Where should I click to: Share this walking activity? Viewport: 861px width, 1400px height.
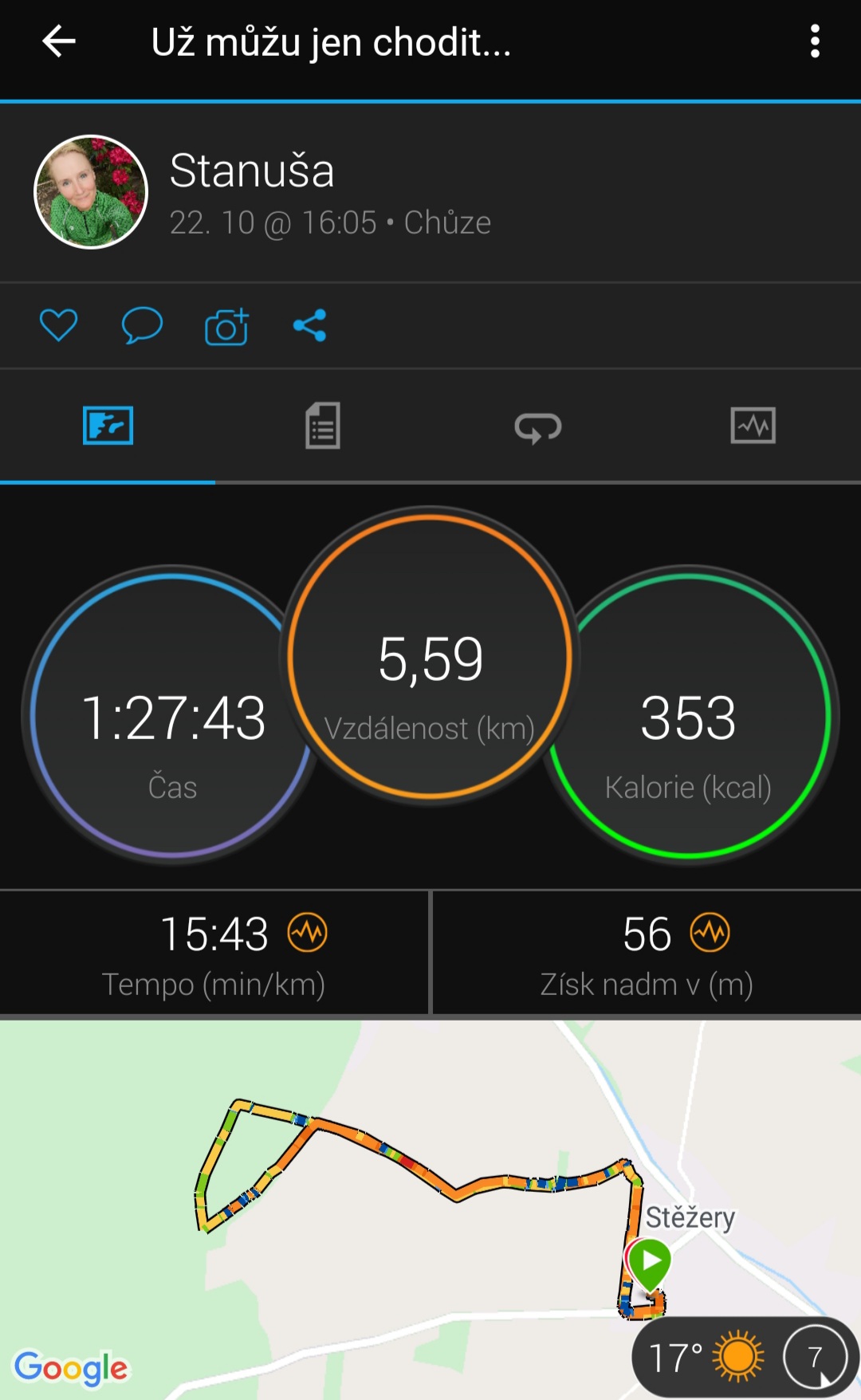coord(310,325)
